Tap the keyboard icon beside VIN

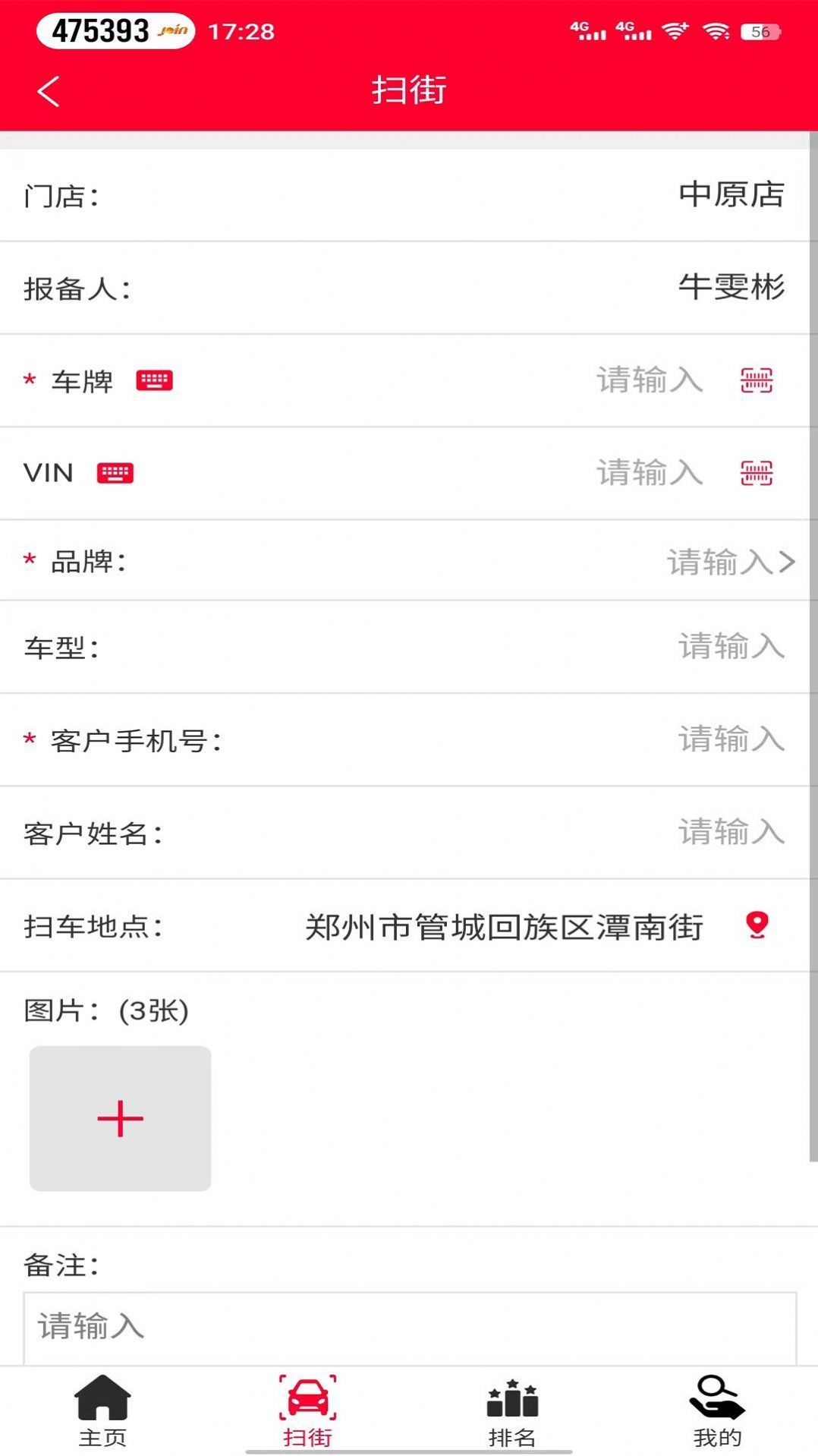pyautogui.click(x=115, y=473)
